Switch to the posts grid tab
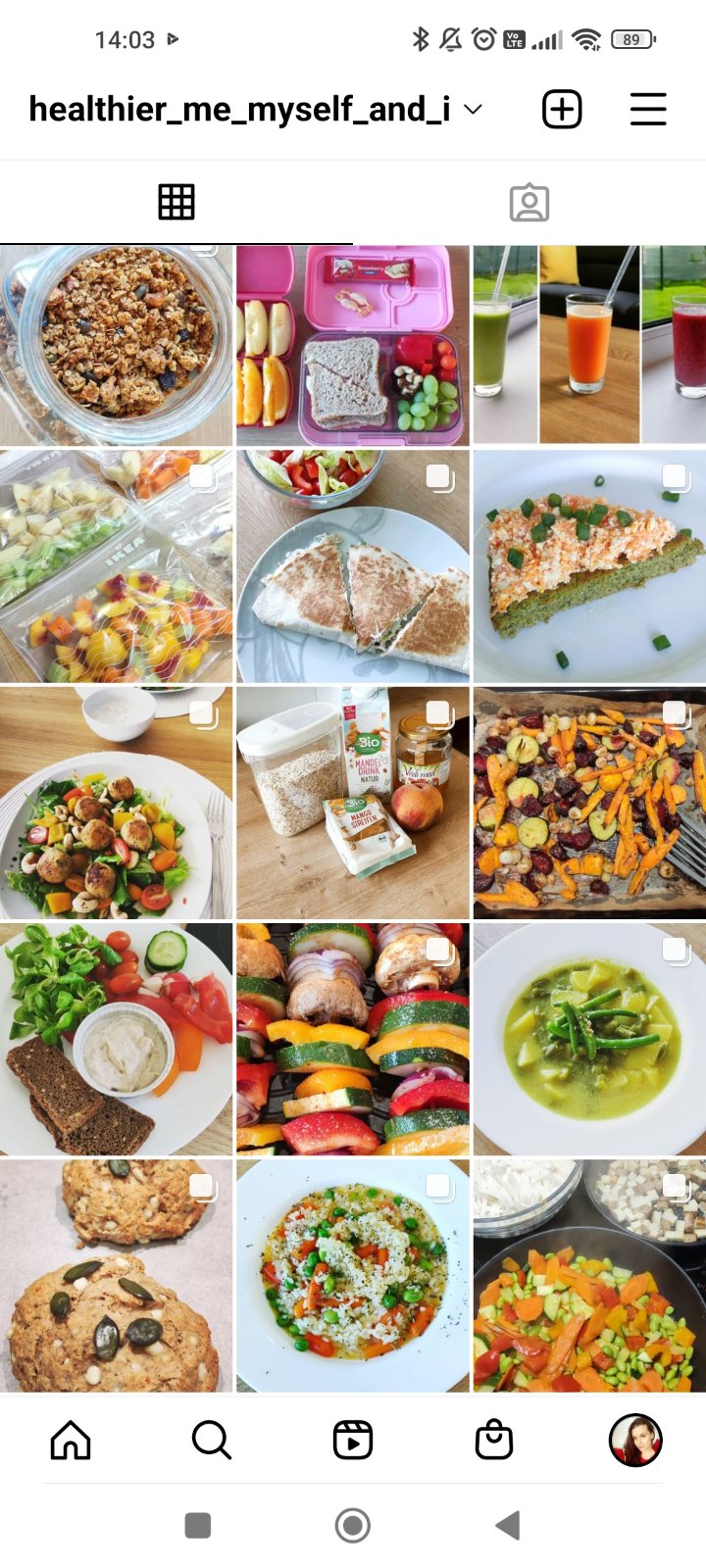The width and height of the screenshot is (706, 1568). pyautogui.click(x=176, y=202)
